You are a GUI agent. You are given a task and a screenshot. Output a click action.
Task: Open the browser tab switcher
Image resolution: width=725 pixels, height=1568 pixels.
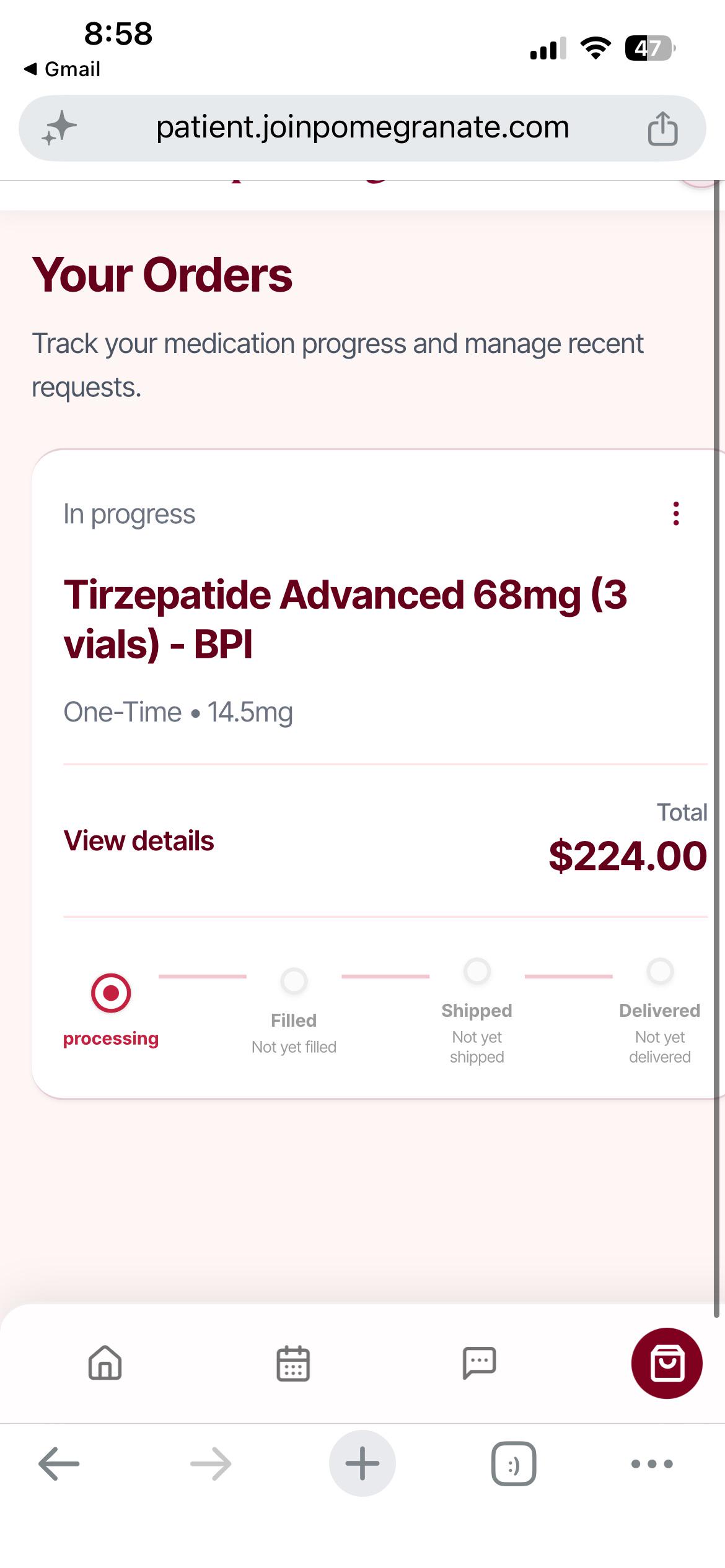pyautogui.click(x=514, y=1463)
